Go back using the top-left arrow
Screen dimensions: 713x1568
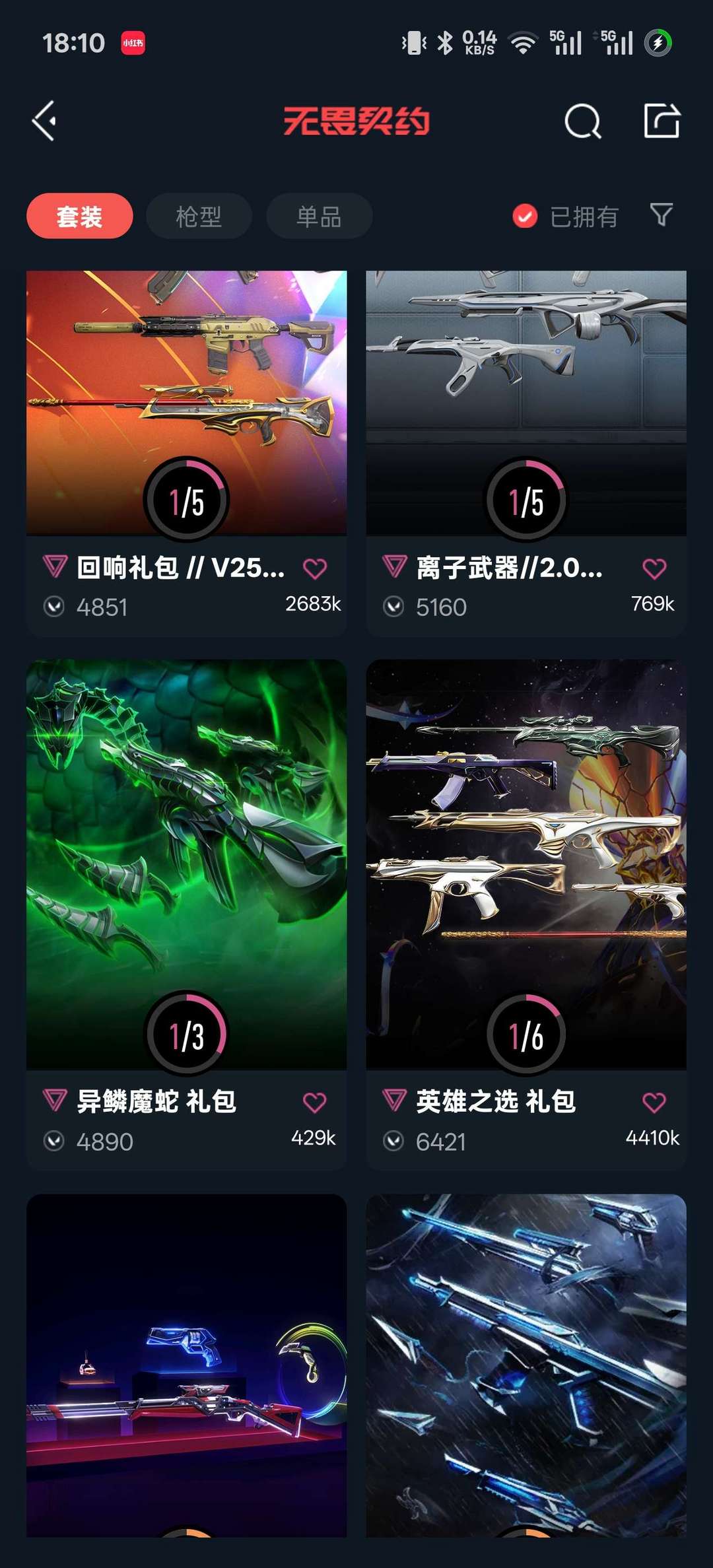point(44,121)
